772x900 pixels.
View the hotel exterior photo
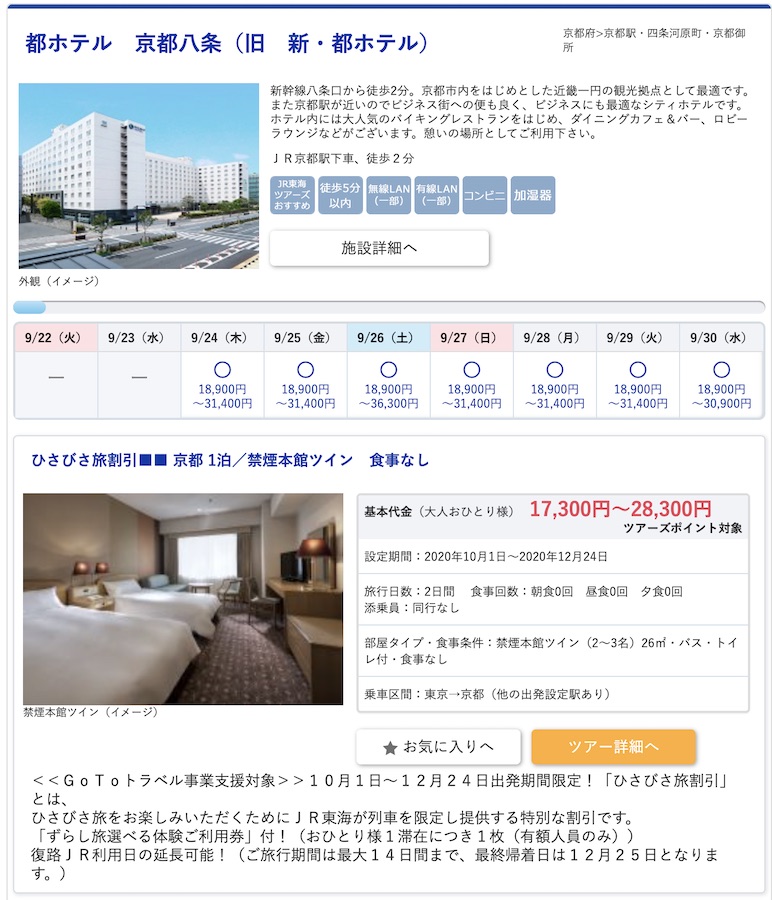point(138,176)
